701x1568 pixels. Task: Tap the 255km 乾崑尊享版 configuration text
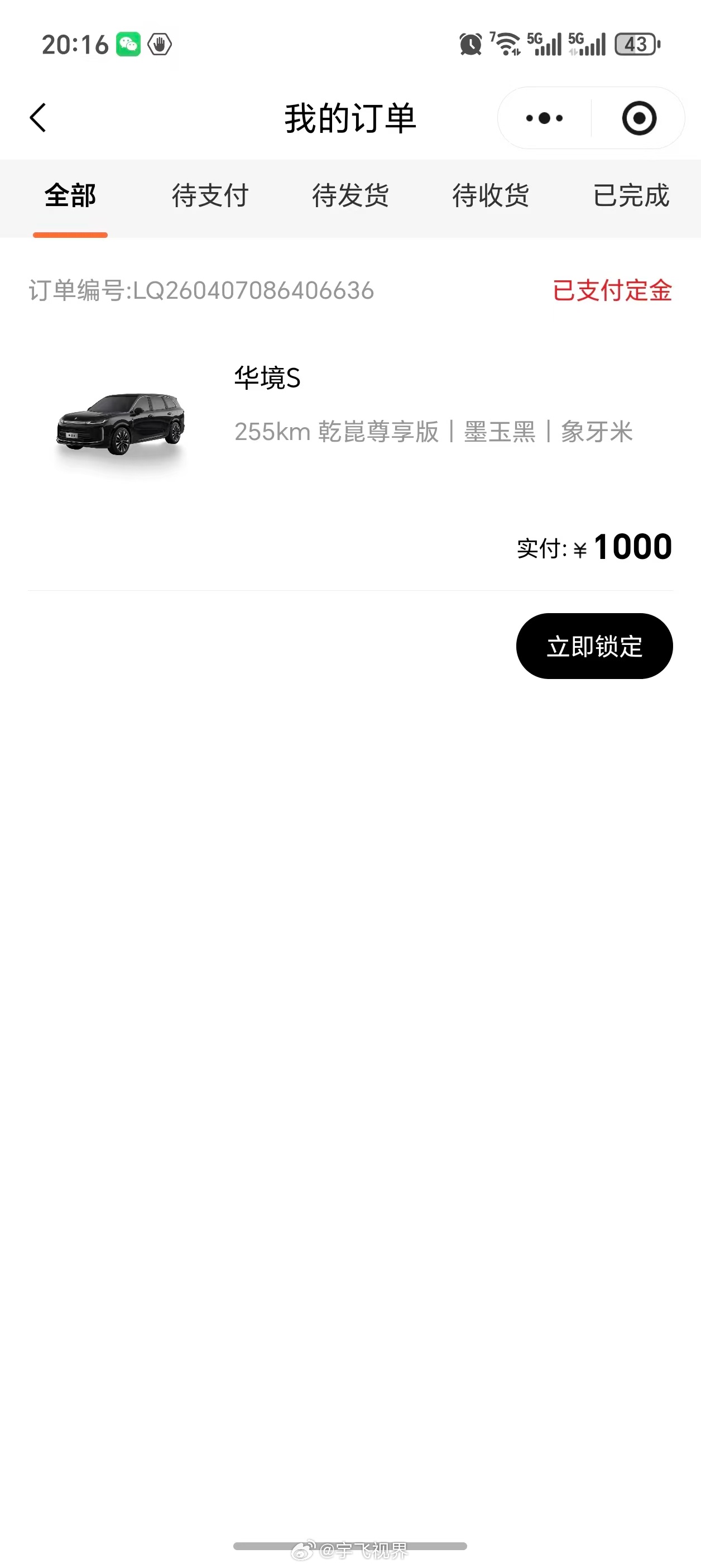(x=433, y=432)
